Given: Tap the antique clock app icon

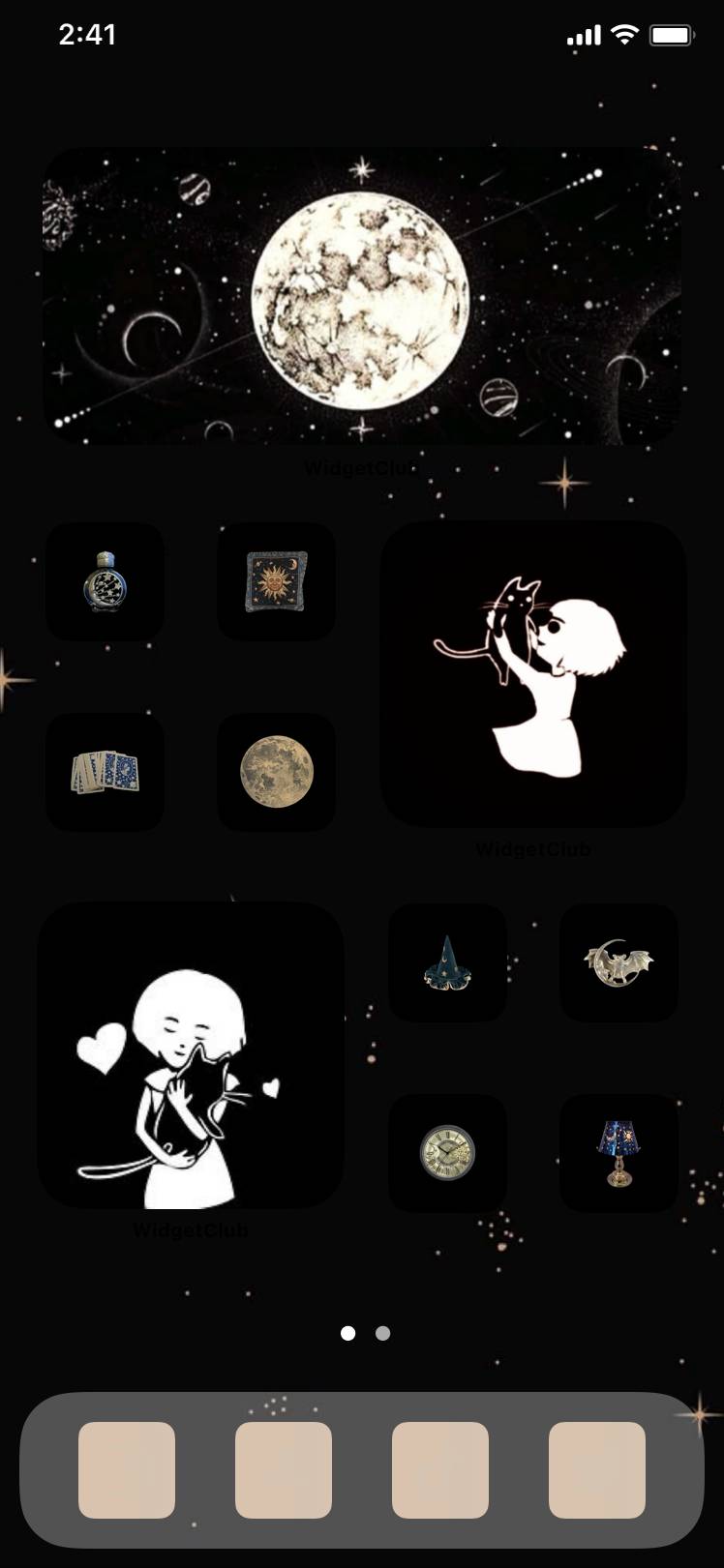Looking at the screenshot, I should 447,1153.
